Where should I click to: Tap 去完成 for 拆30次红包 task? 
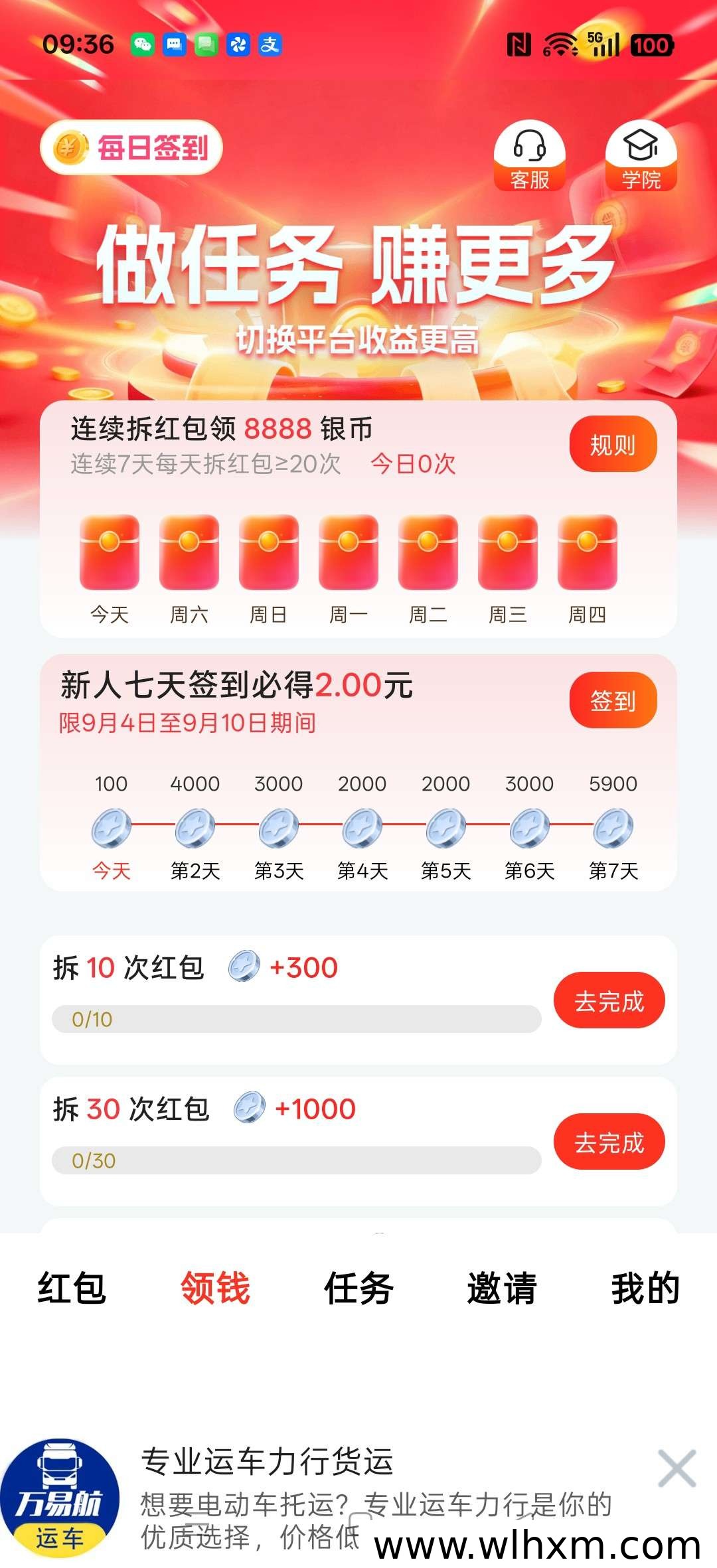point(609,1142)
